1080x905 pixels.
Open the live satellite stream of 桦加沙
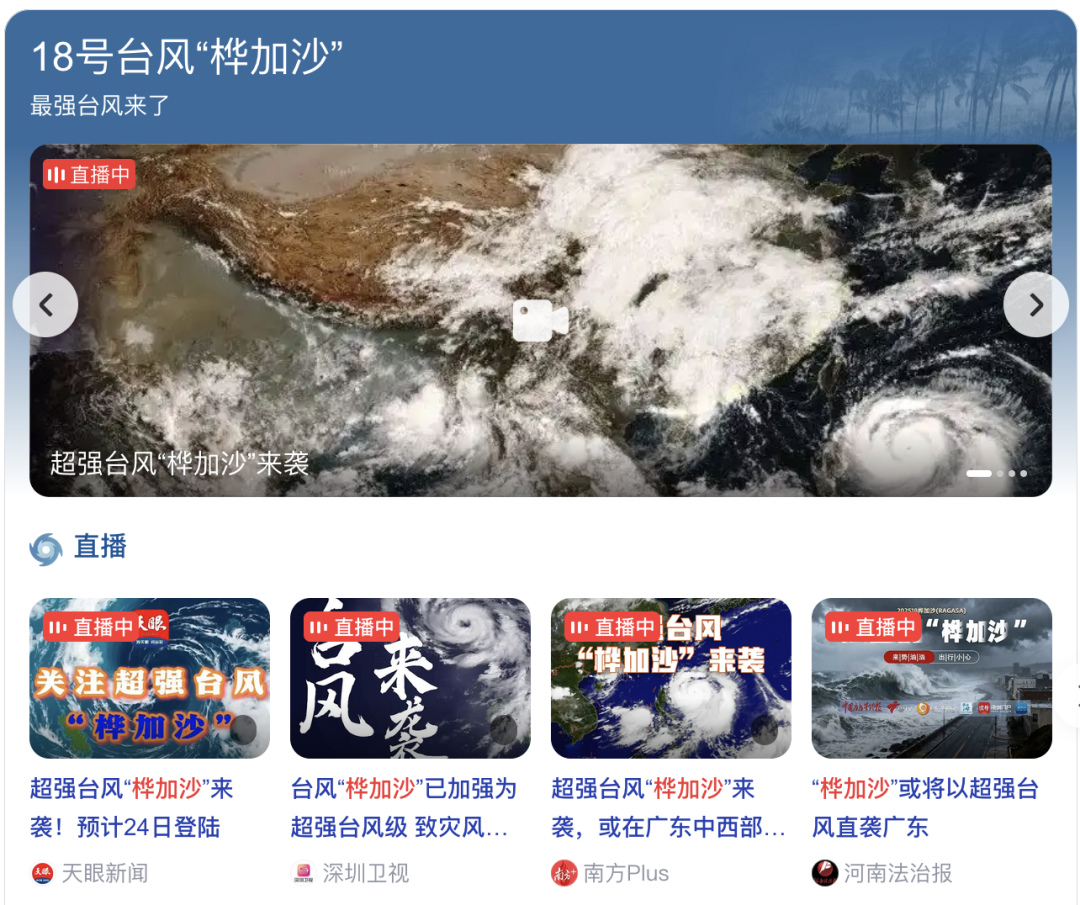coord(540,321)
